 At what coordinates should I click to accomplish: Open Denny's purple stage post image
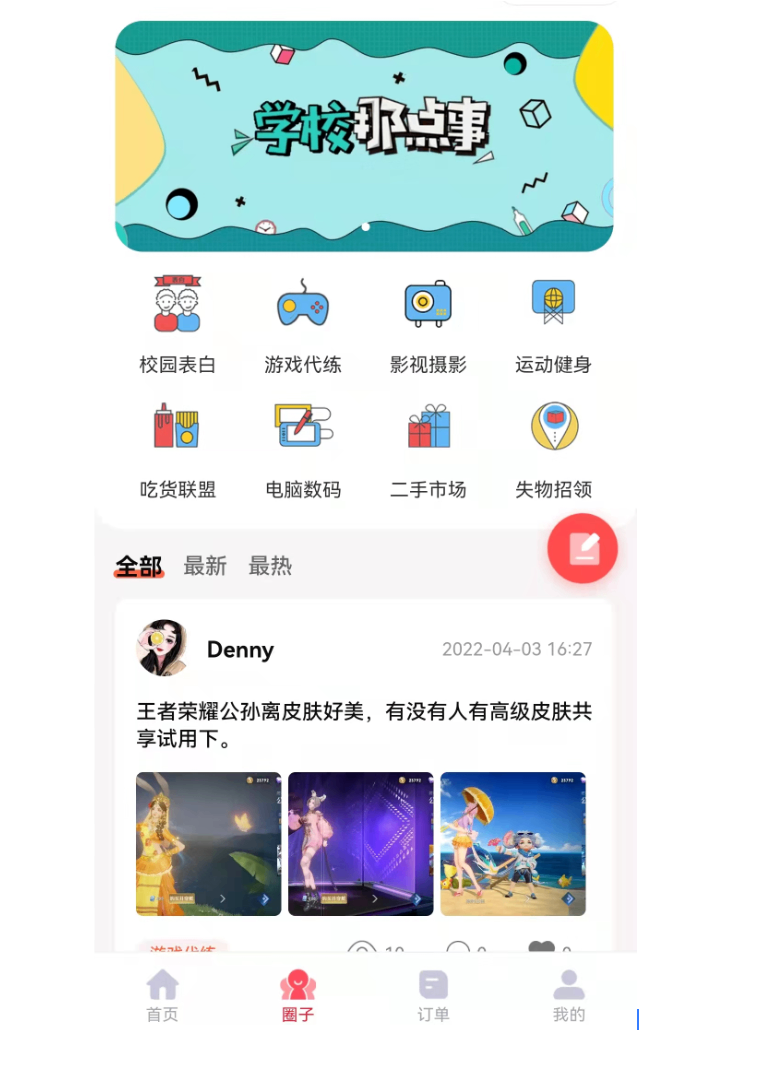360,843
